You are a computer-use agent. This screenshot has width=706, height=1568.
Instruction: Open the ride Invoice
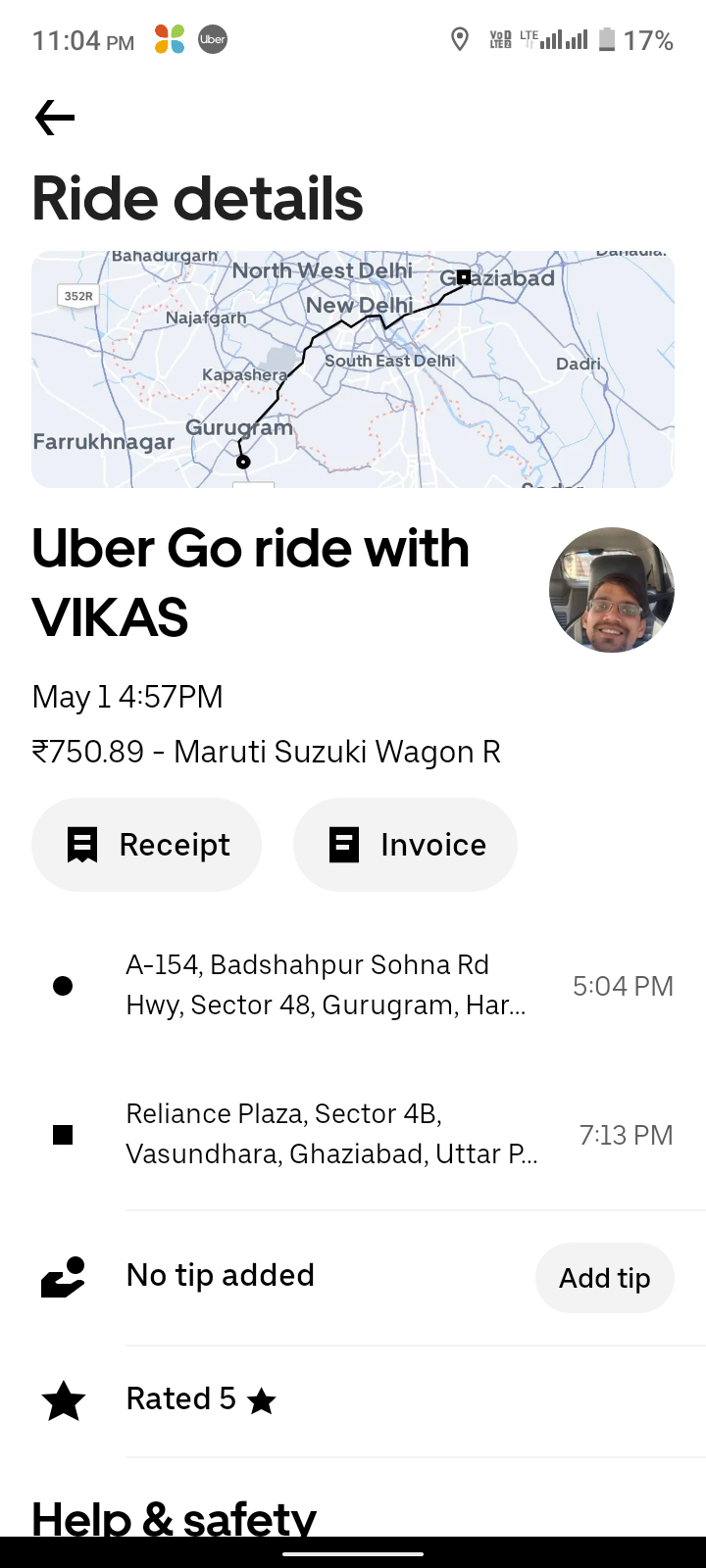[x=405, y=845]
